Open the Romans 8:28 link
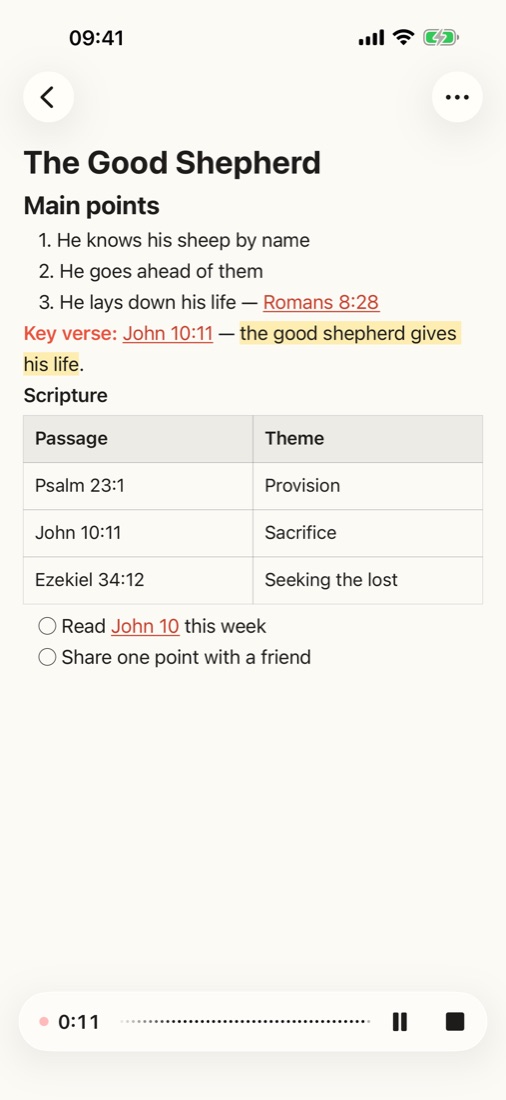The width and height of the screenshot is (506, 1100). click(321, 302)
